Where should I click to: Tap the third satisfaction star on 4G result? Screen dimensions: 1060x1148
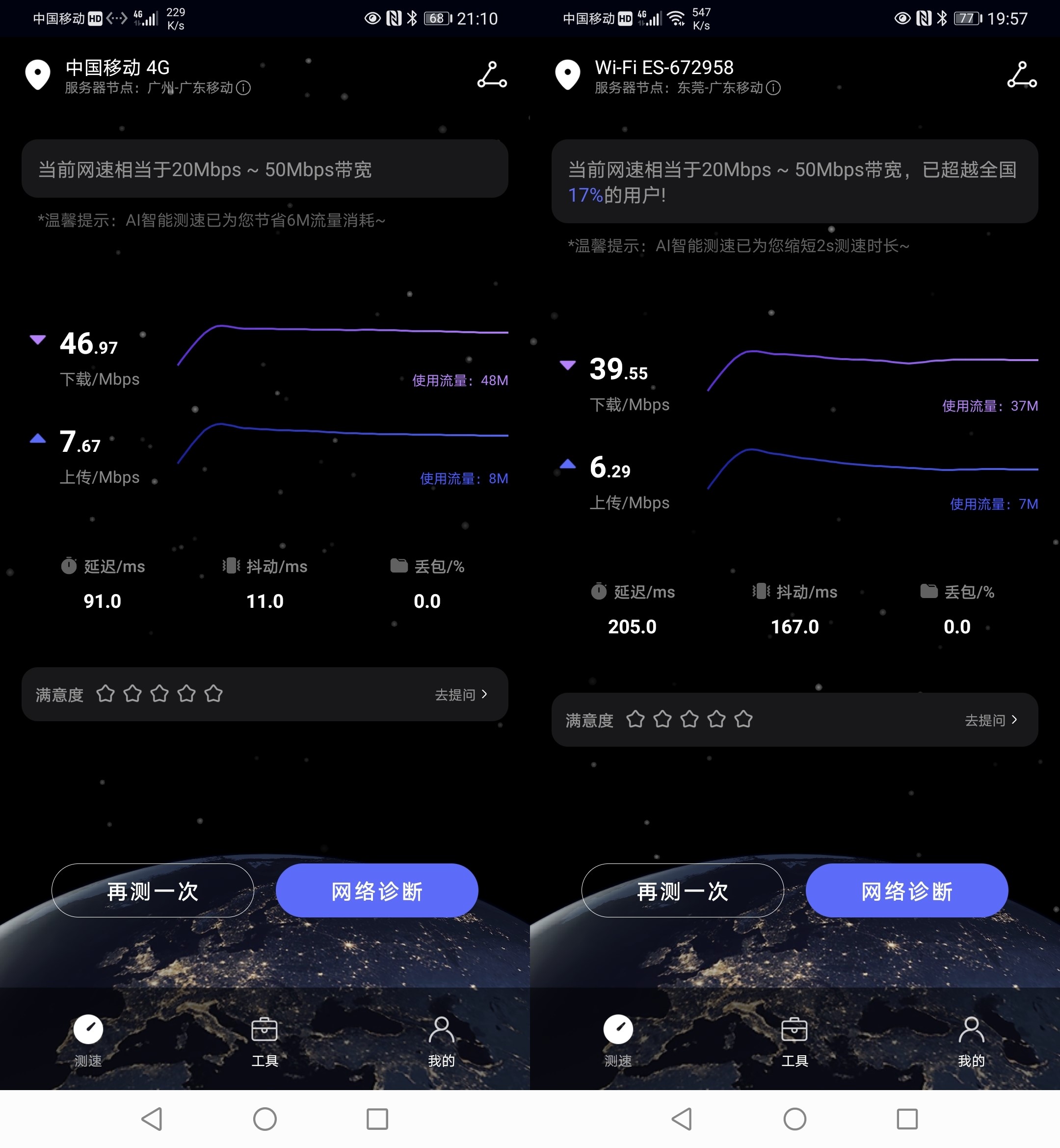click(x=159, y=693)
